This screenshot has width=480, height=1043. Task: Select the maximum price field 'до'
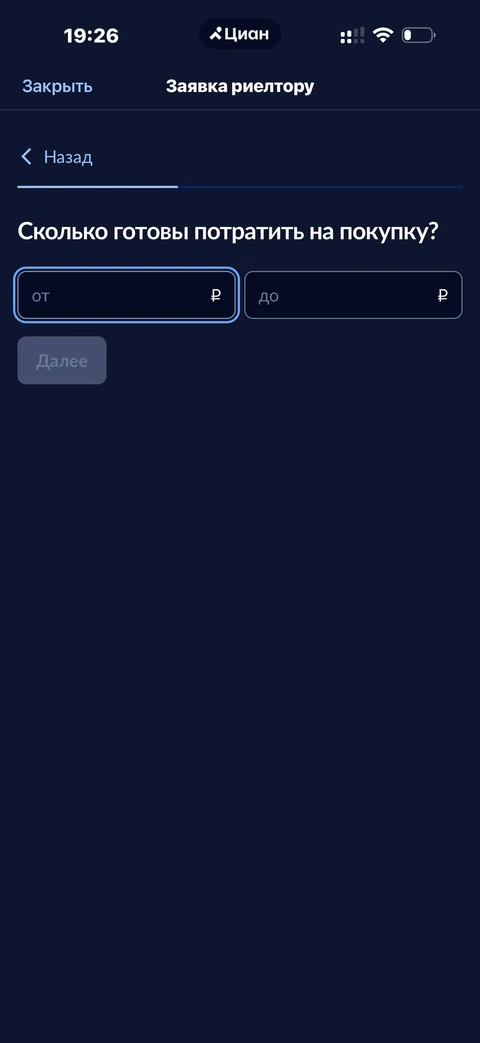coord(353,295)
